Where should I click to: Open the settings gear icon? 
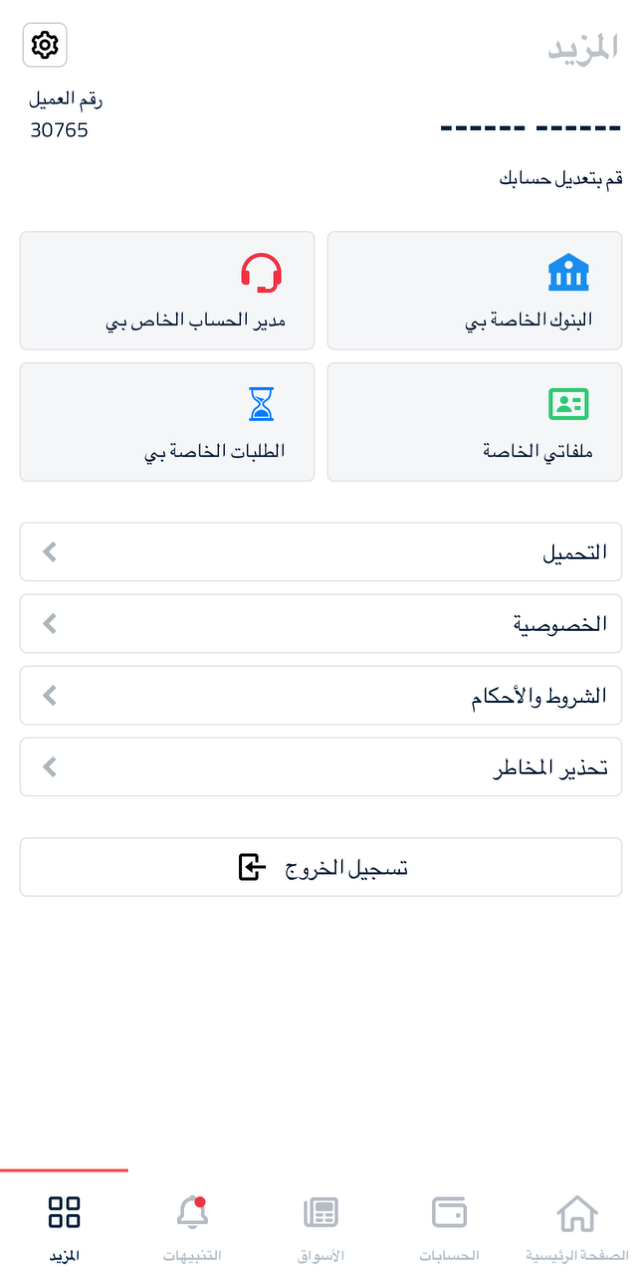[45, 45]
